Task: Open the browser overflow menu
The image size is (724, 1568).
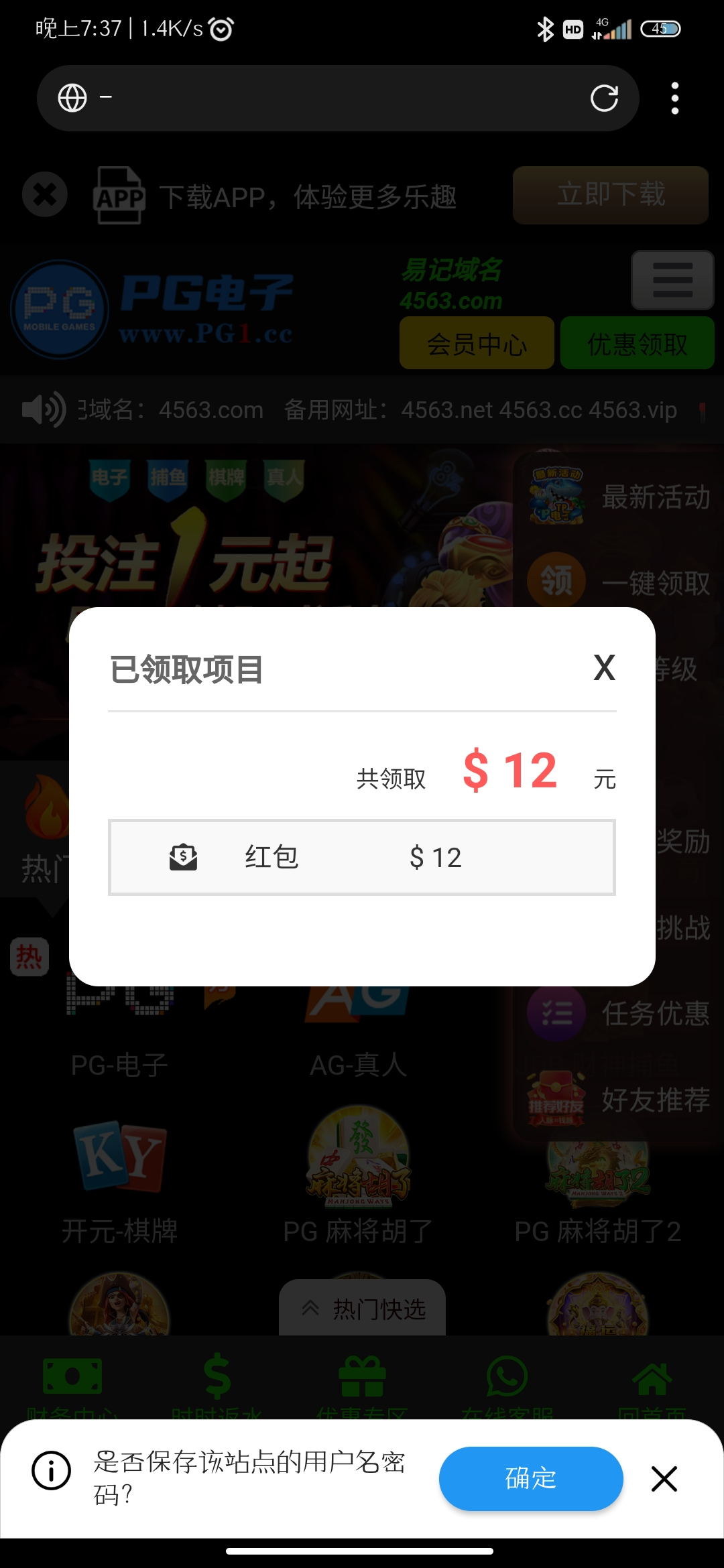Action: pyautogui.click(x=674, y=99)
